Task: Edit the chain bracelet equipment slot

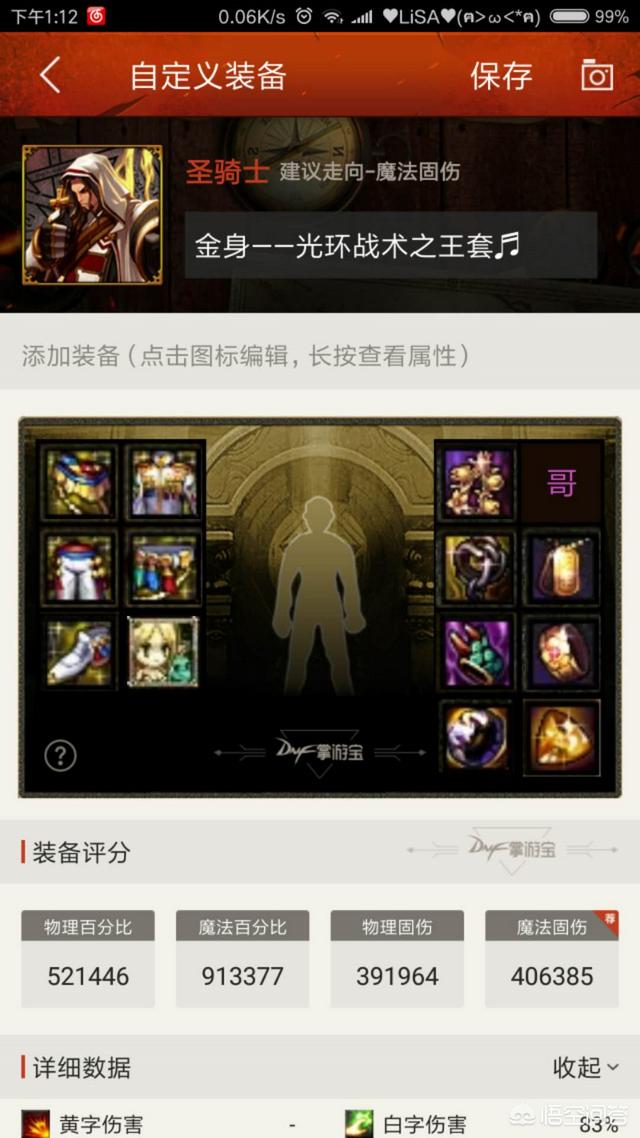Action: tap(478, 568)
